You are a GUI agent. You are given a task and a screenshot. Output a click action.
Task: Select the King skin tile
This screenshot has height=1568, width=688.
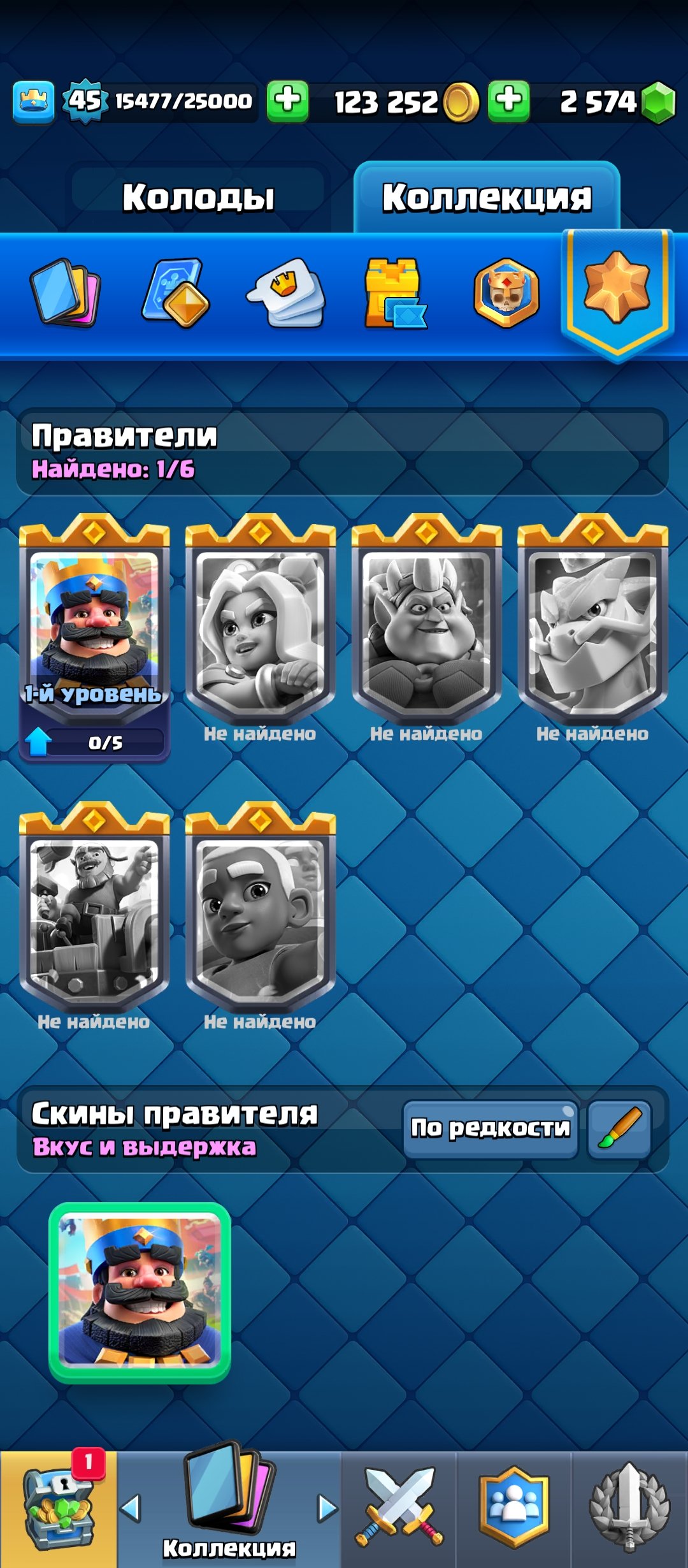pyautogui.click(x=140, y=1292)
